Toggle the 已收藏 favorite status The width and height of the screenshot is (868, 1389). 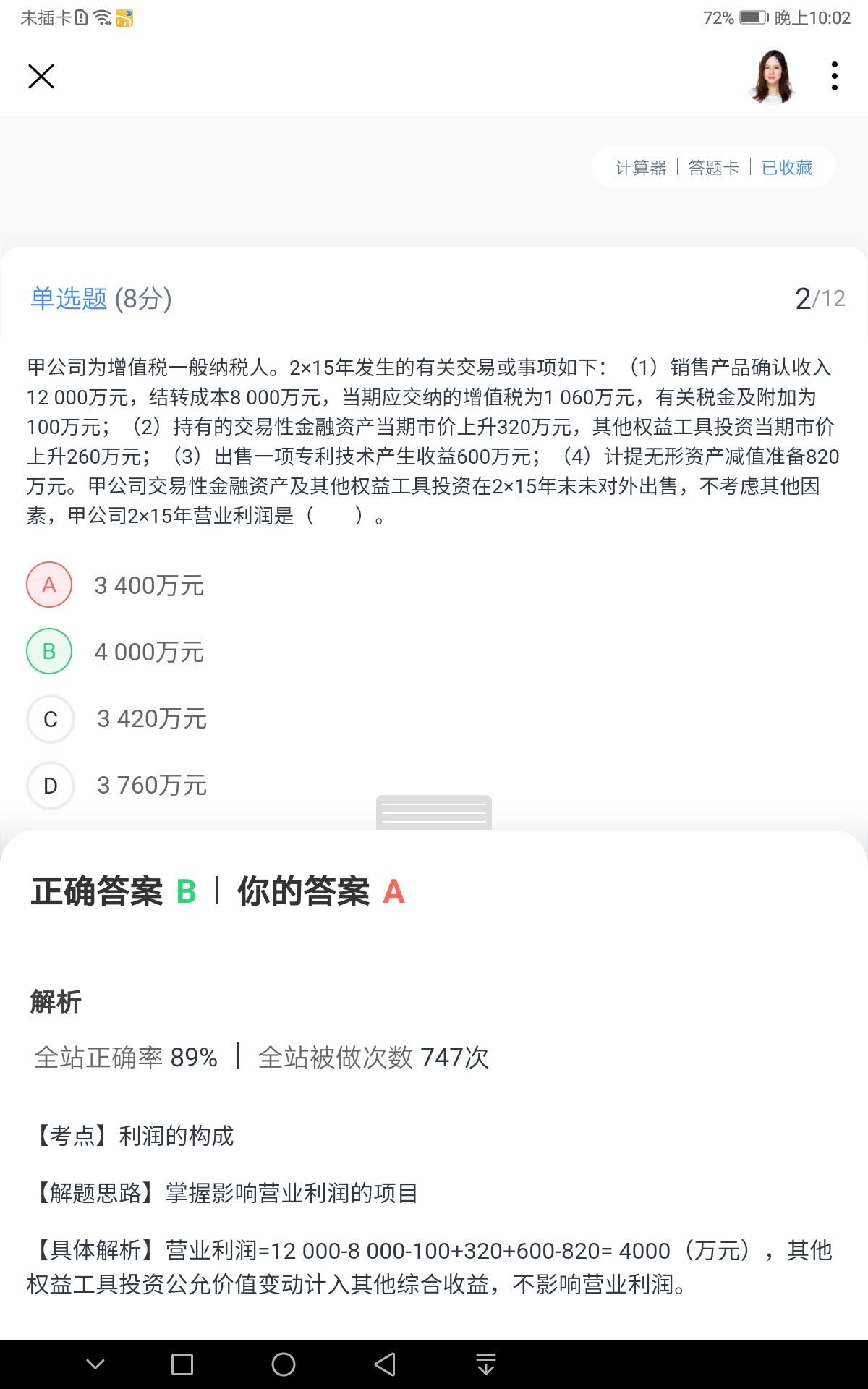pyautogui.click(x=787, y=168)
